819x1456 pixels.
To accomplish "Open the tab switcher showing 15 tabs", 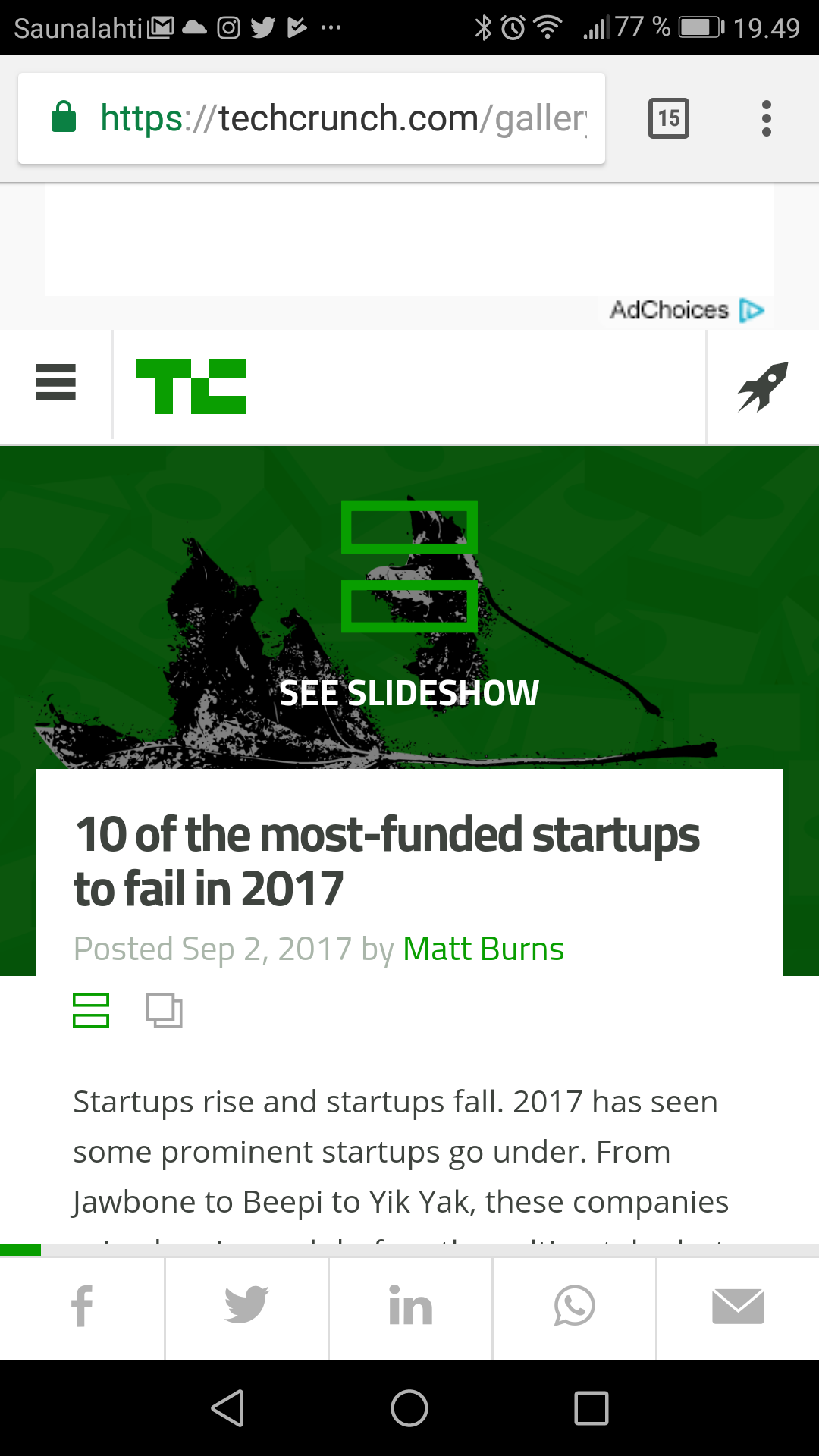I will 669,118.
